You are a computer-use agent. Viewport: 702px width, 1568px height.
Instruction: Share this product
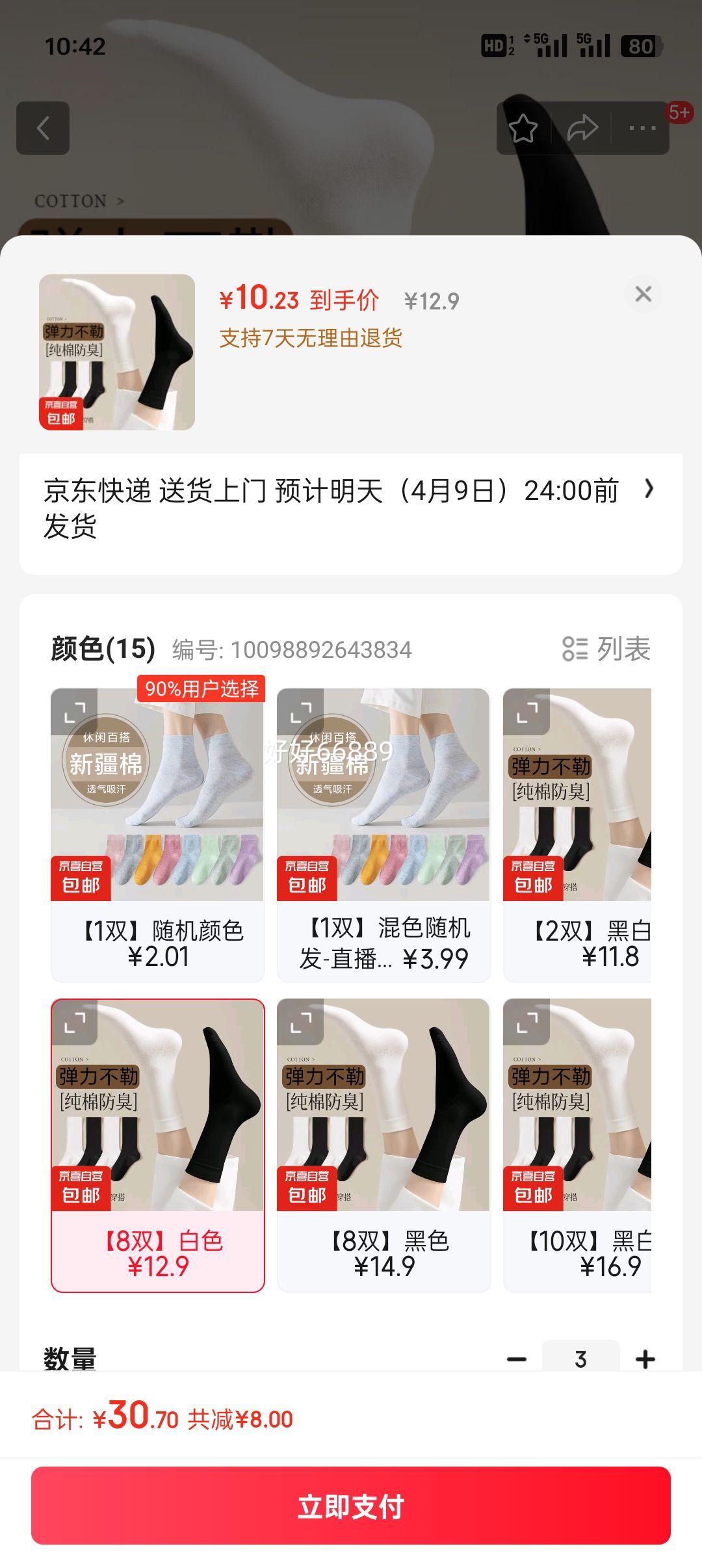coord(582,128)
